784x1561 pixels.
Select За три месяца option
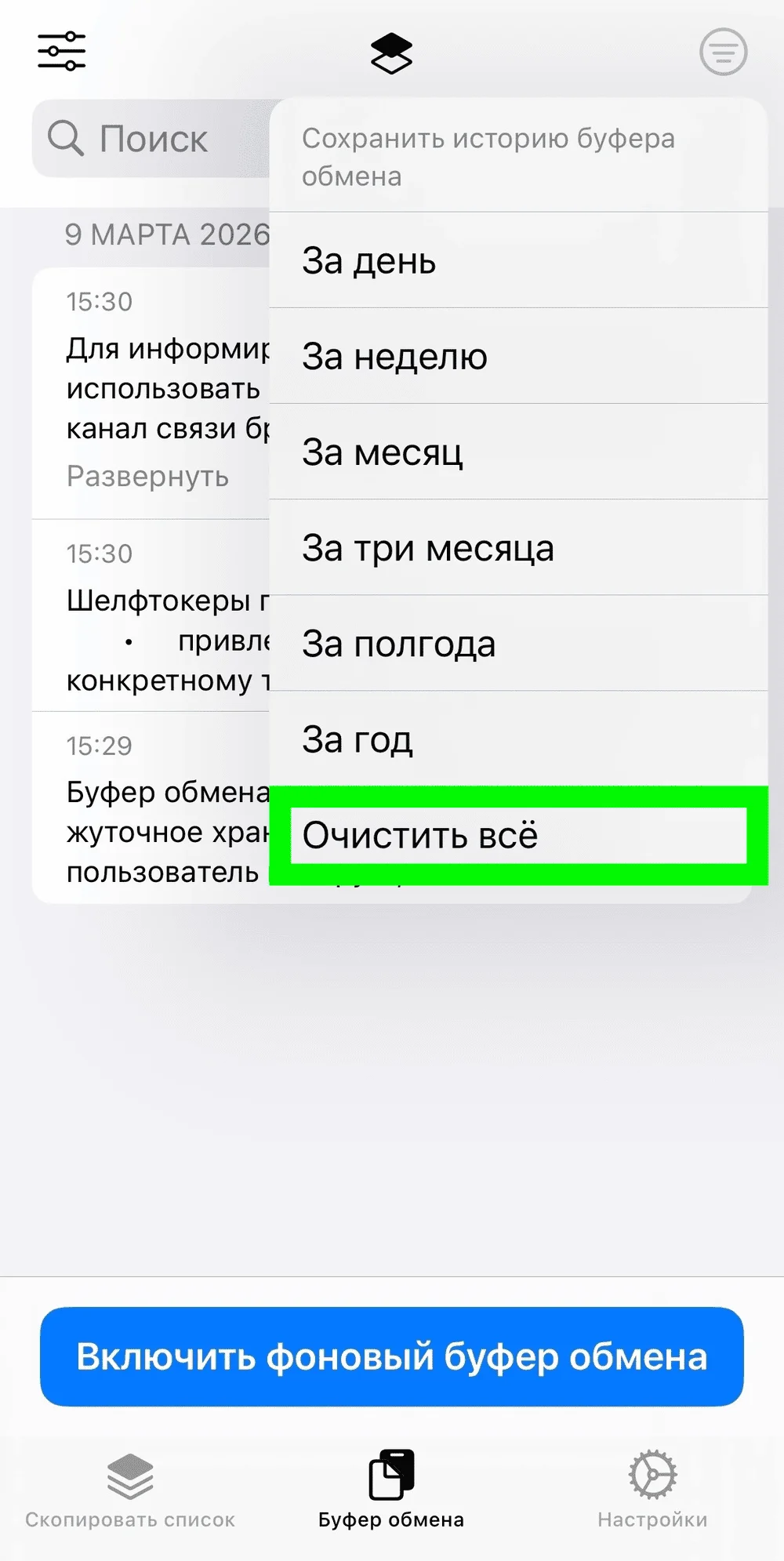pyautogui.click(x=517, y=548)
